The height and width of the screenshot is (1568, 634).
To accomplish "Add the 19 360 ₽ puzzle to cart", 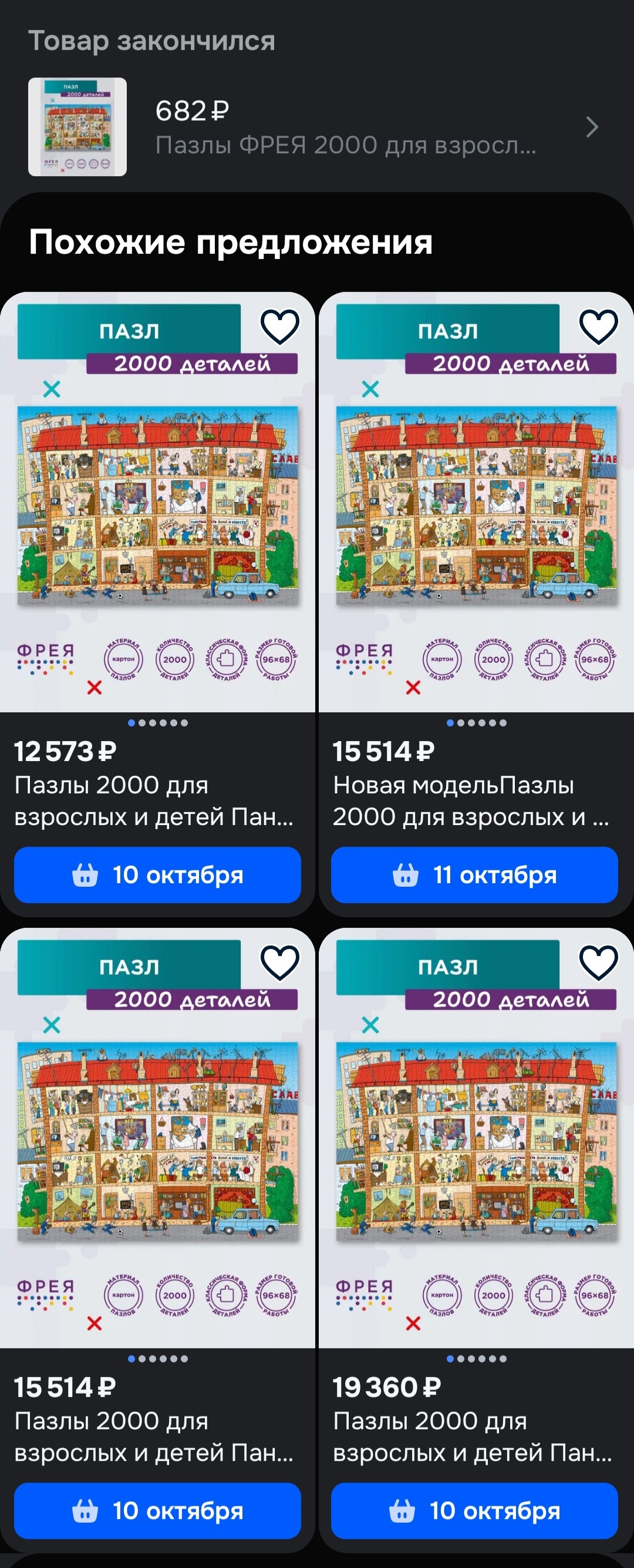I will point(474,1510).
